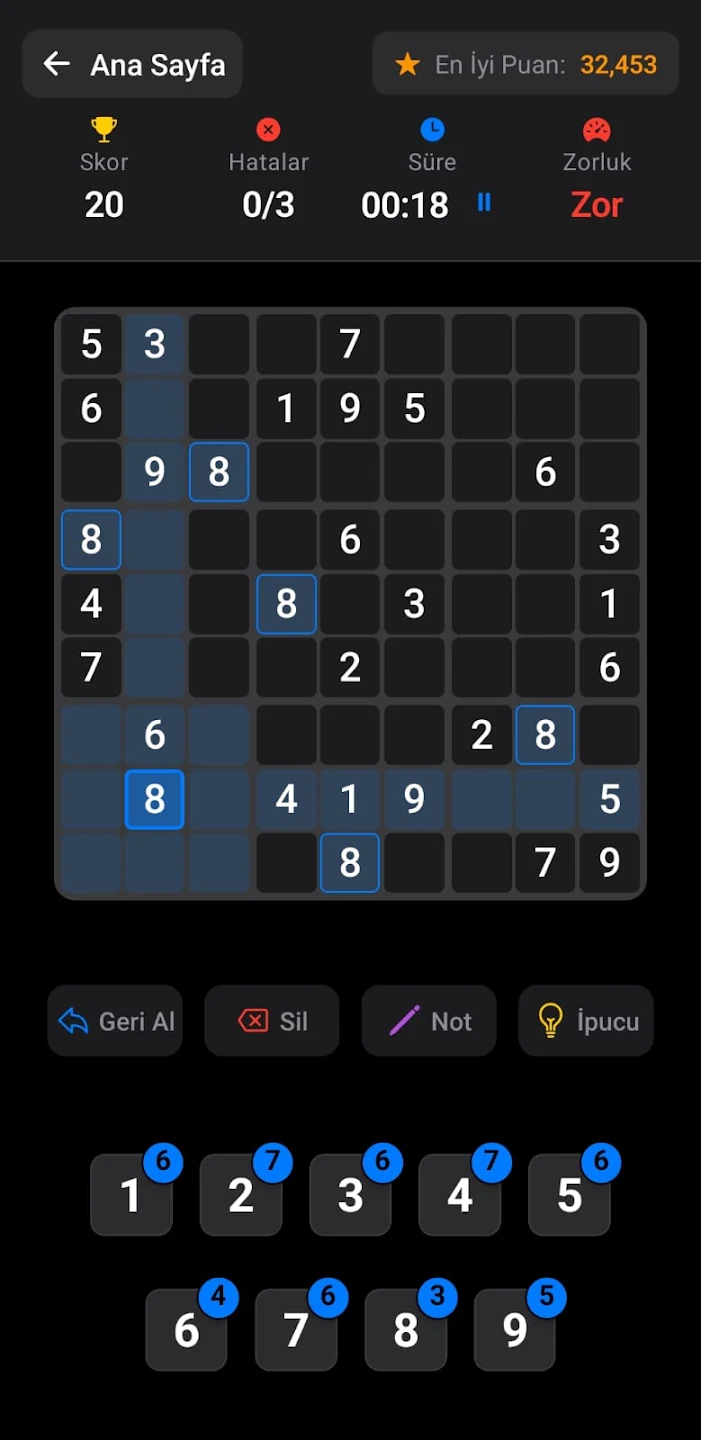Viewport: 701px width, 1440px height.
Task: Undo last move with Geri Al
Action: (116, 1021)
